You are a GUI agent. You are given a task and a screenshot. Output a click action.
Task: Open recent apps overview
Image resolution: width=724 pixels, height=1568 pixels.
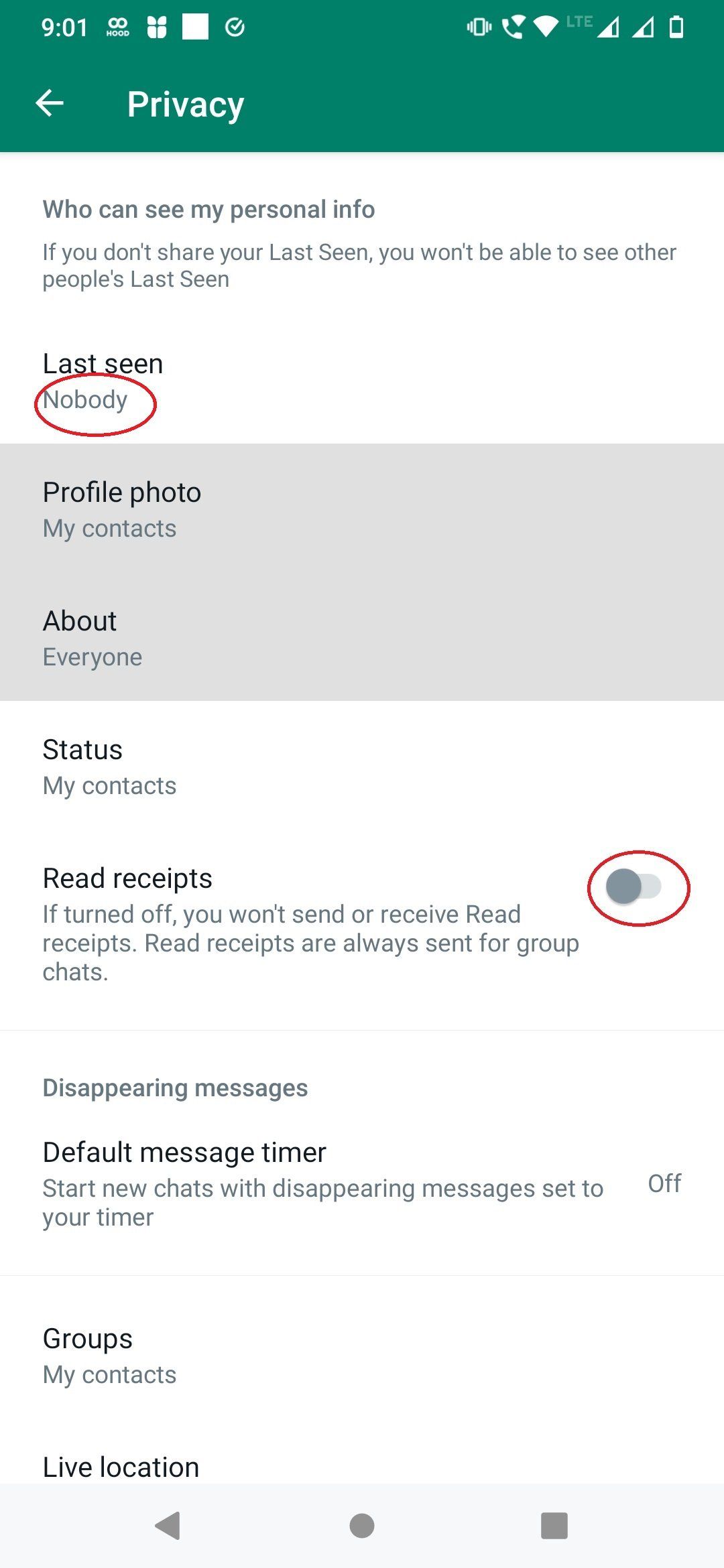pos(554,1526)
